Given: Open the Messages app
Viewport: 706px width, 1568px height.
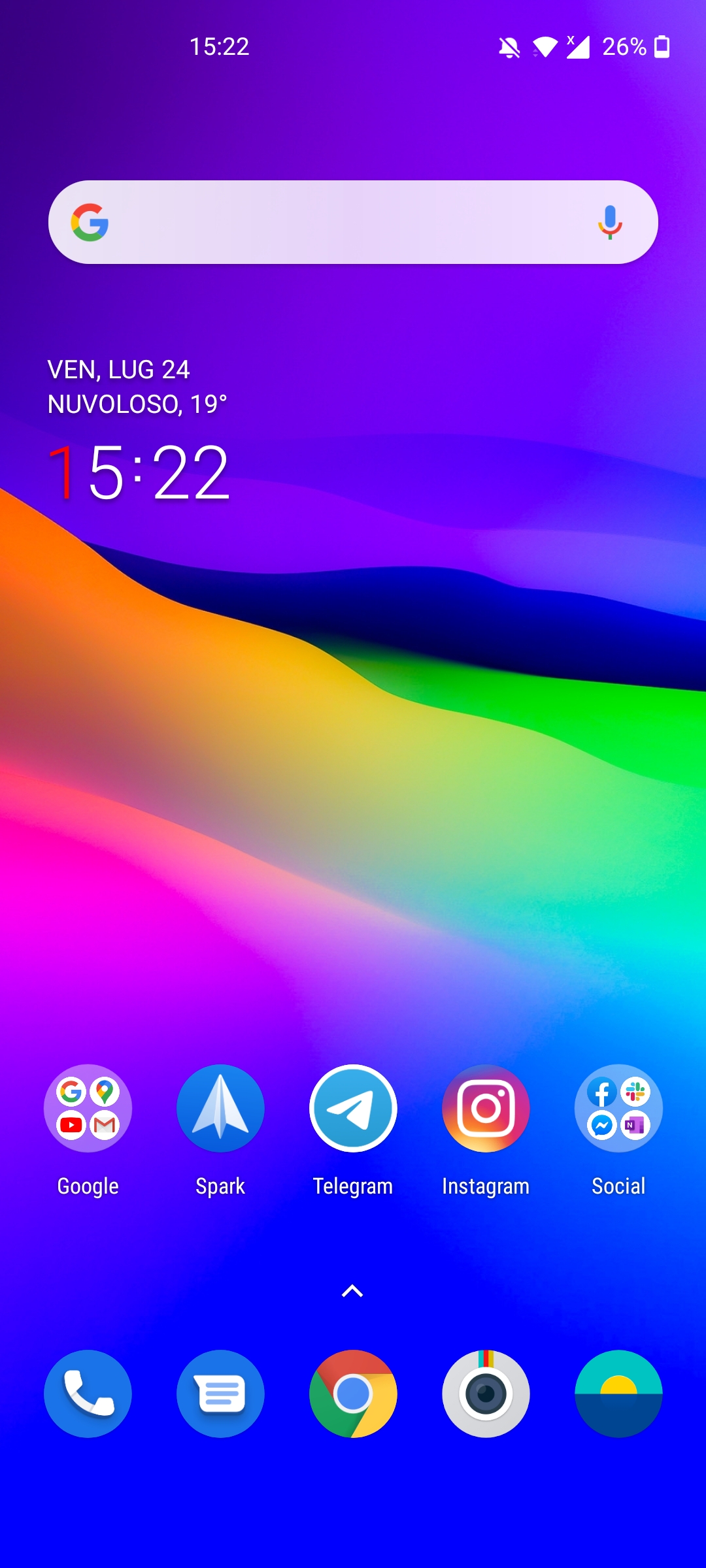Looking at the screenshot, I should tap(220, 1394).
